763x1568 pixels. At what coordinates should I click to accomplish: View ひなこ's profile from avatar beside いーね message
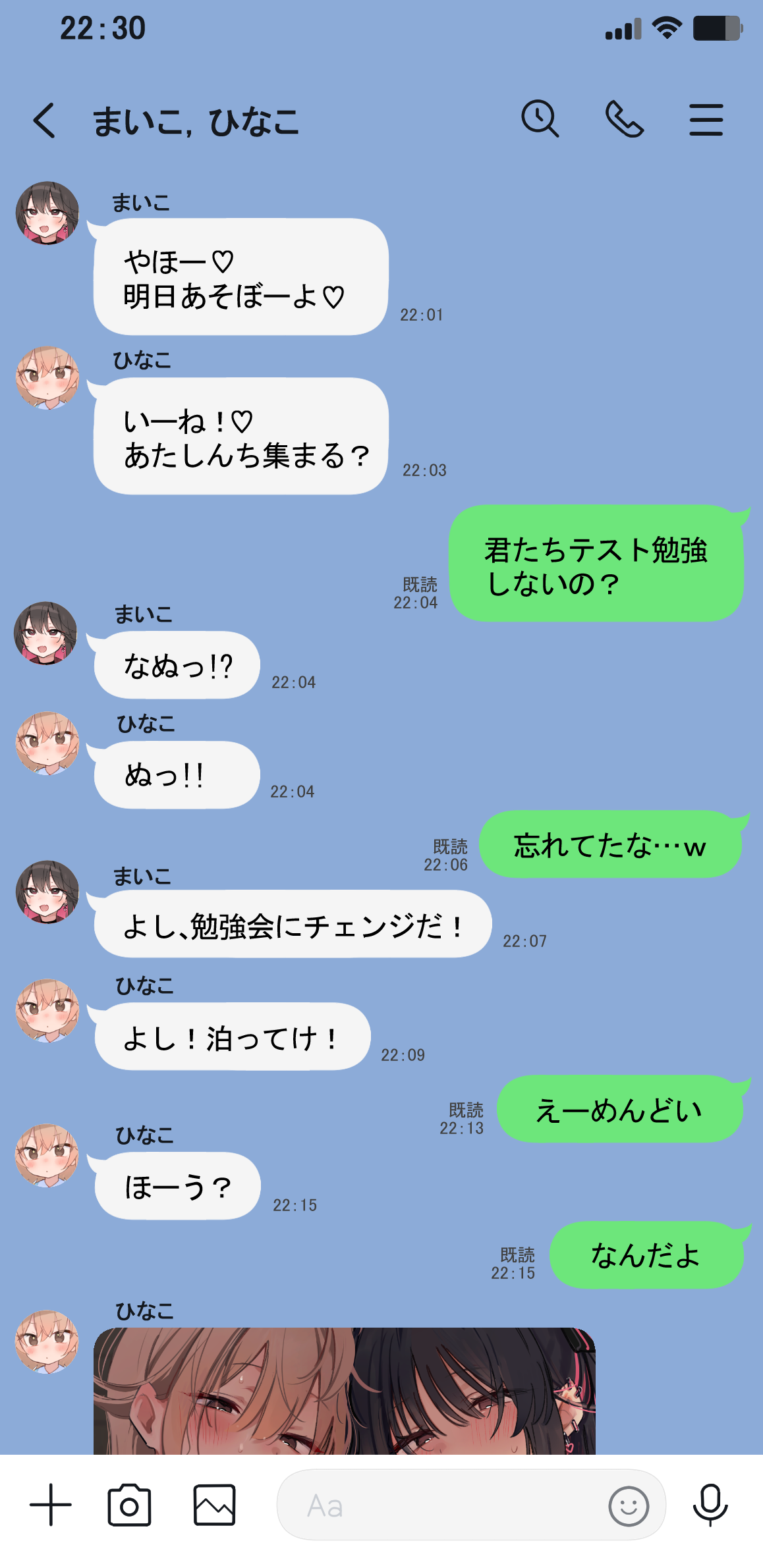(47, 378)
